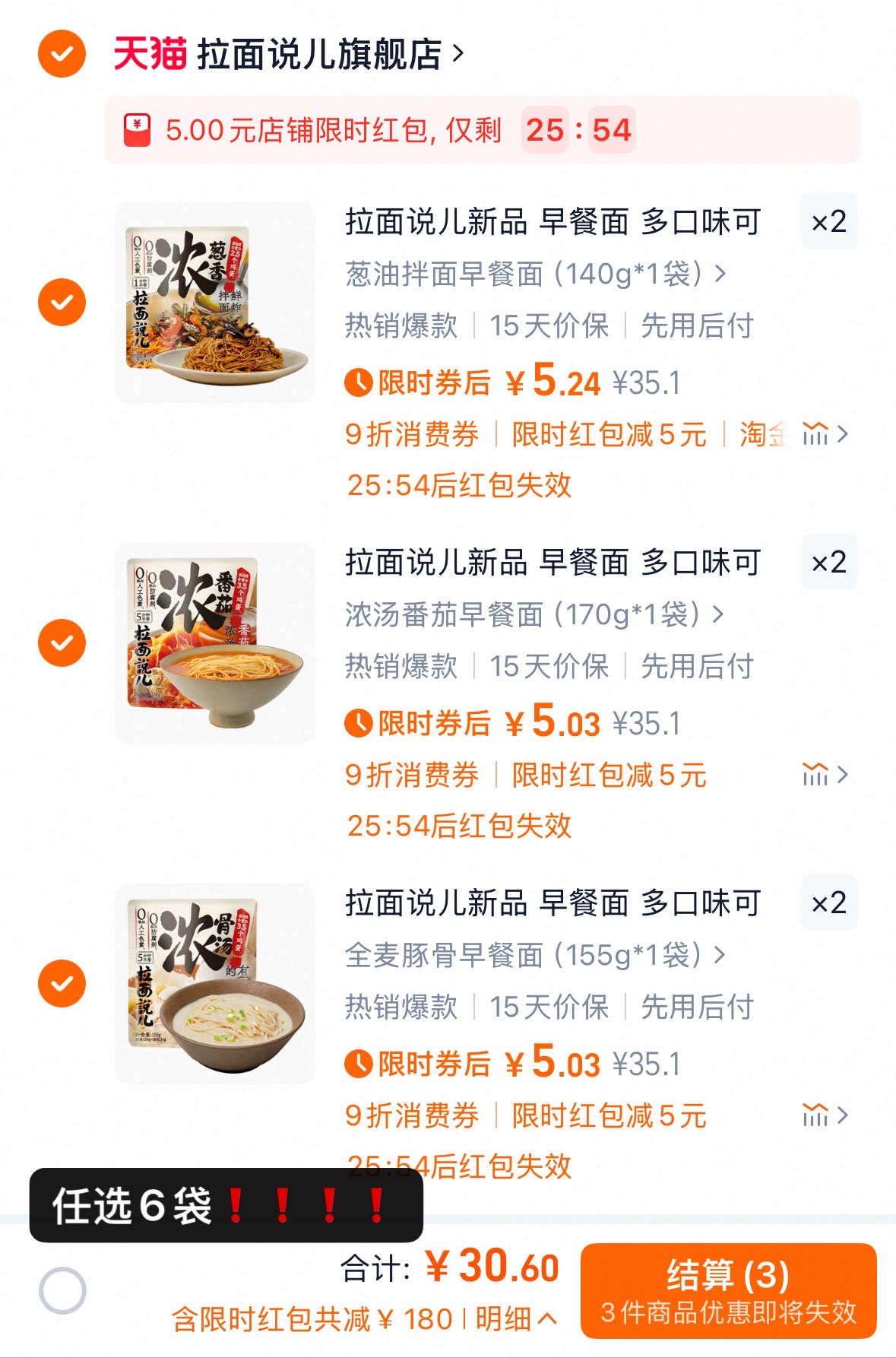Click the promotion crown icon on 浓汤番茄 item
This screenshot has height=1358, width=896.
coord(818,775)
